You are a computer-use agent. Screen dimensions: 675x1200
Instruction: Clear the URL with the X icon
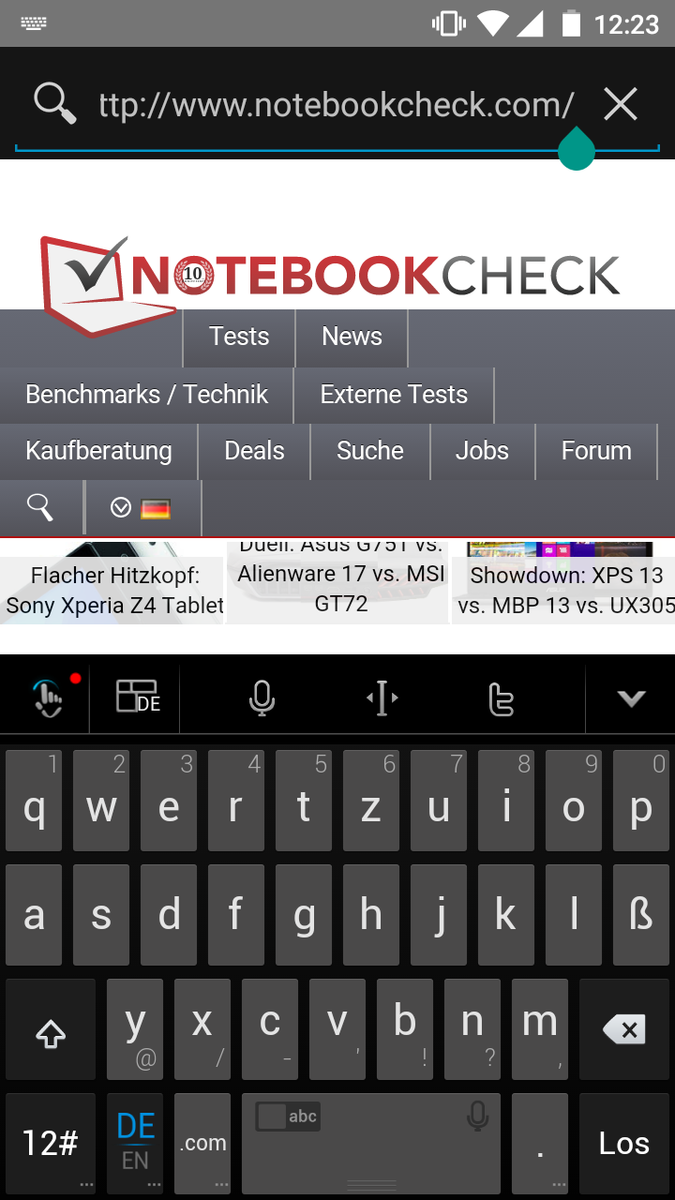[x=620, y=104]
